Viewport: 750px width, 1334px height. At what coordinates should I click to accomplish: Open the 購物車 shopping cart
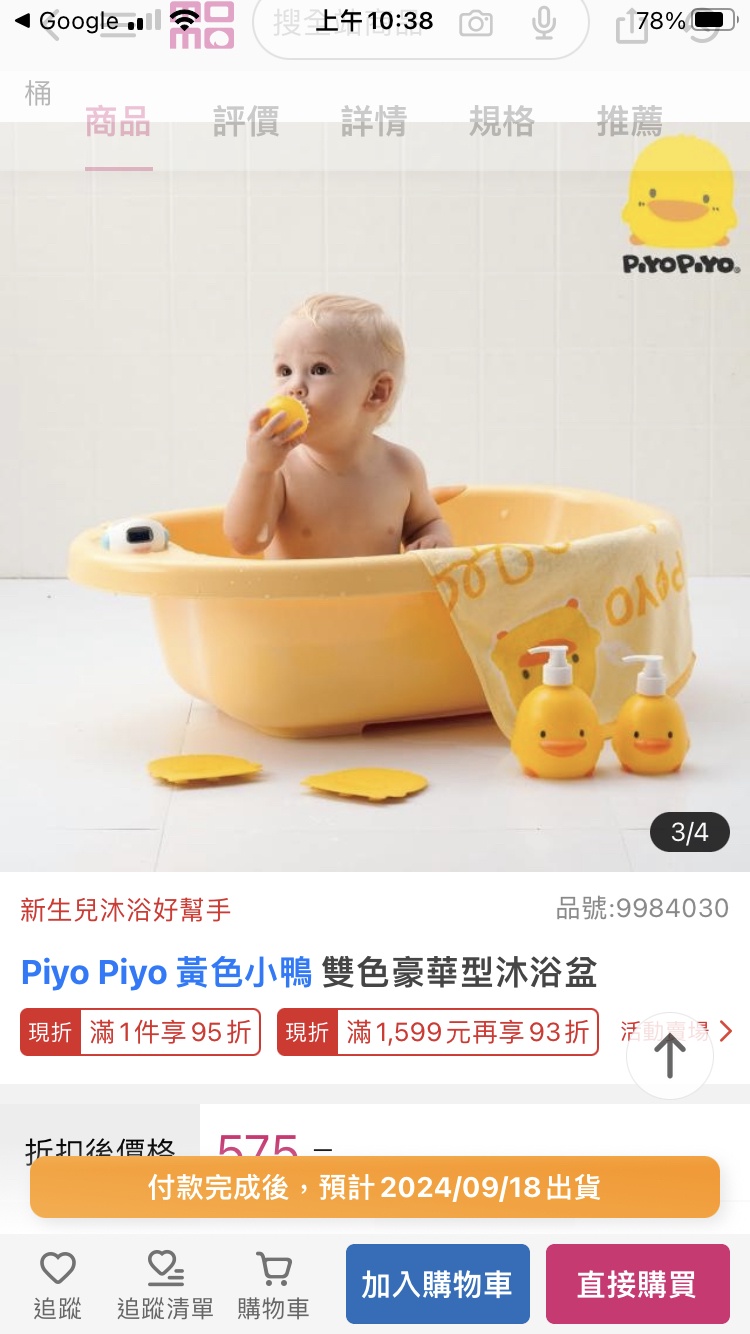[x=273, y=1285]
